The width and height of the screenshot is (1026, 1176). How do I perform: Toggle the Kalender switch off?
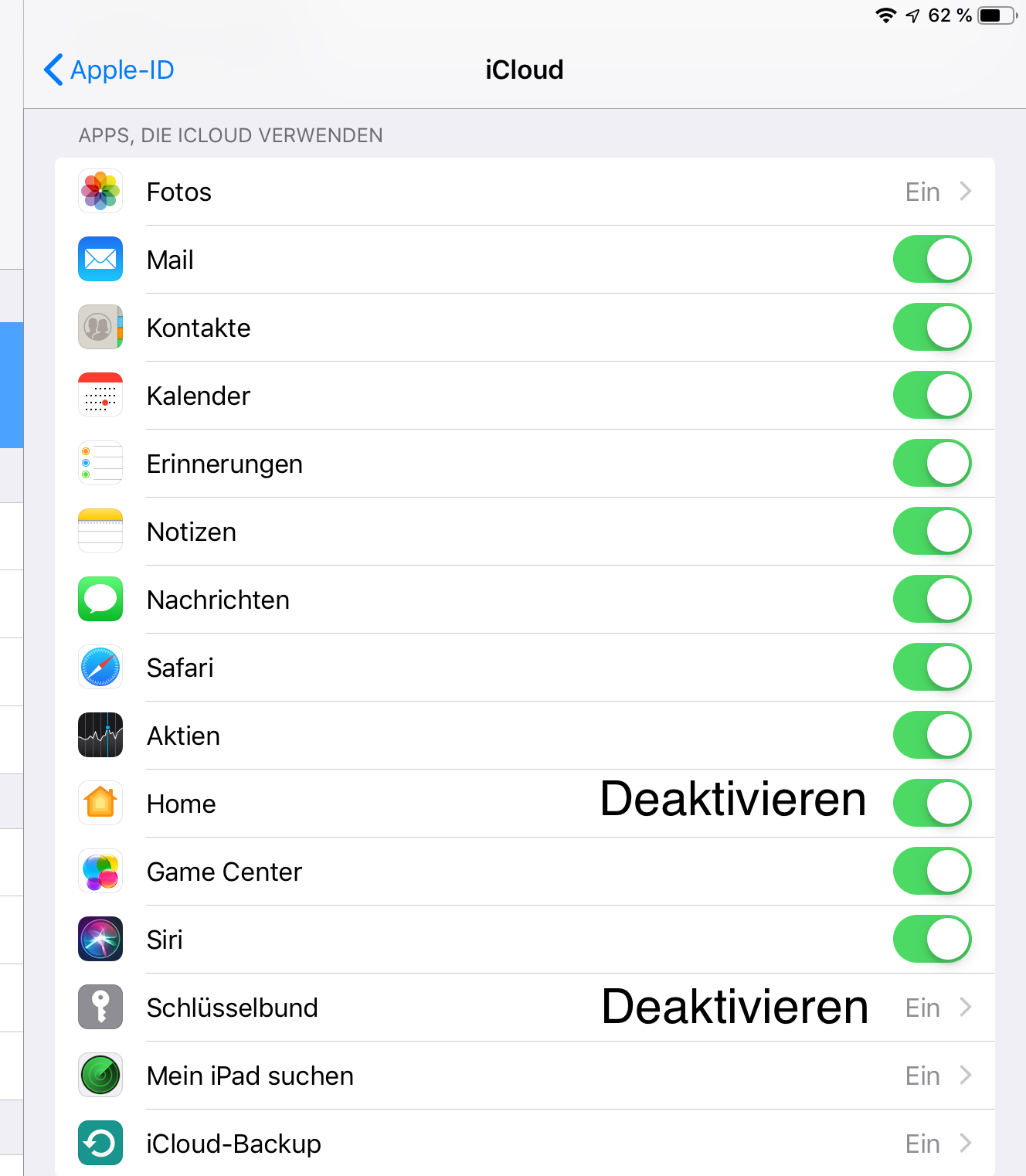point(932,396)
